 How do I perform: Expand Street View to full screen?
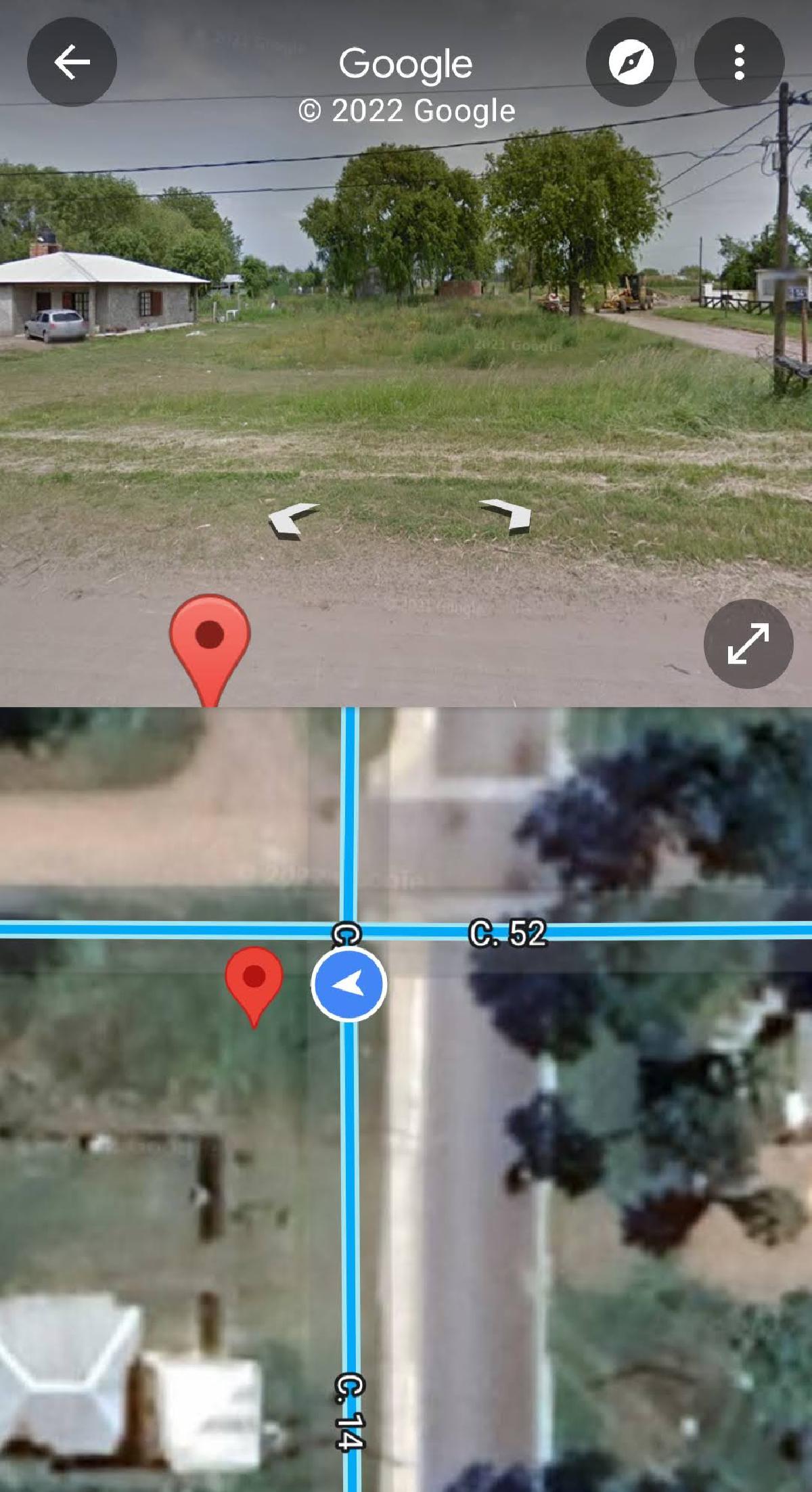(748, 643)
